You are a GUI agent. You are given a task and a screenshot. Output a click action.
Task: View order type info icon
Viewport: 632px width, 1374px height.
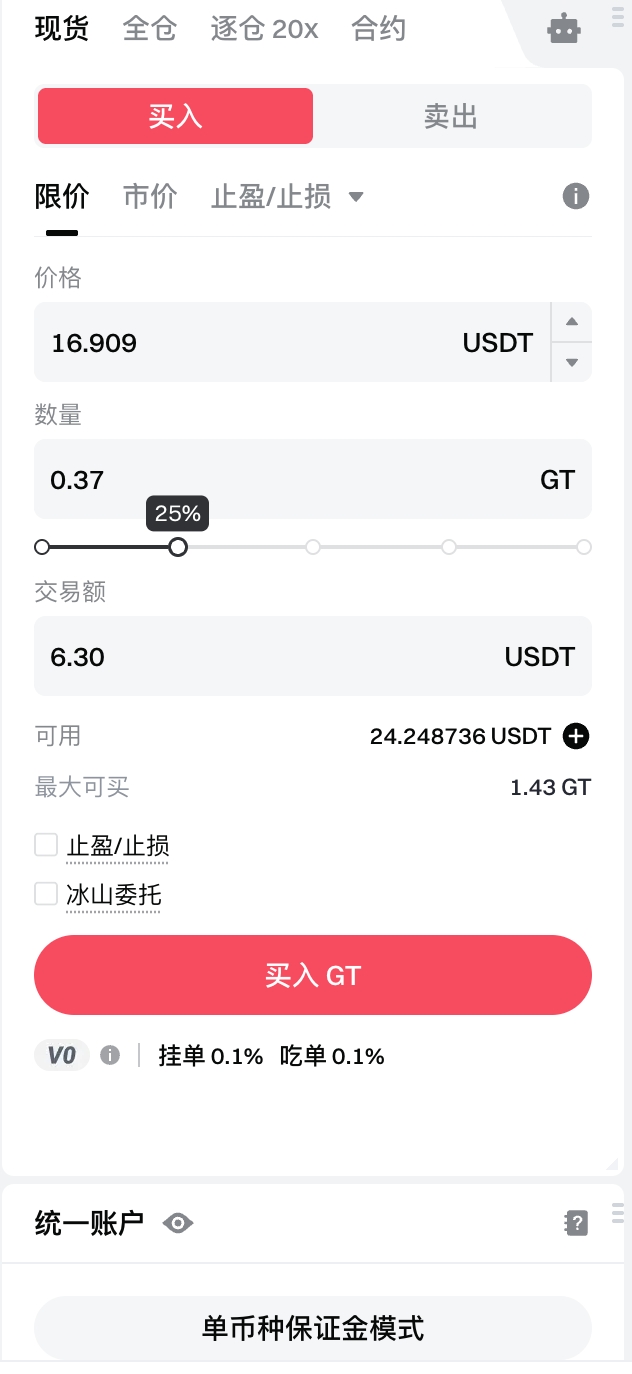(575, 196)
